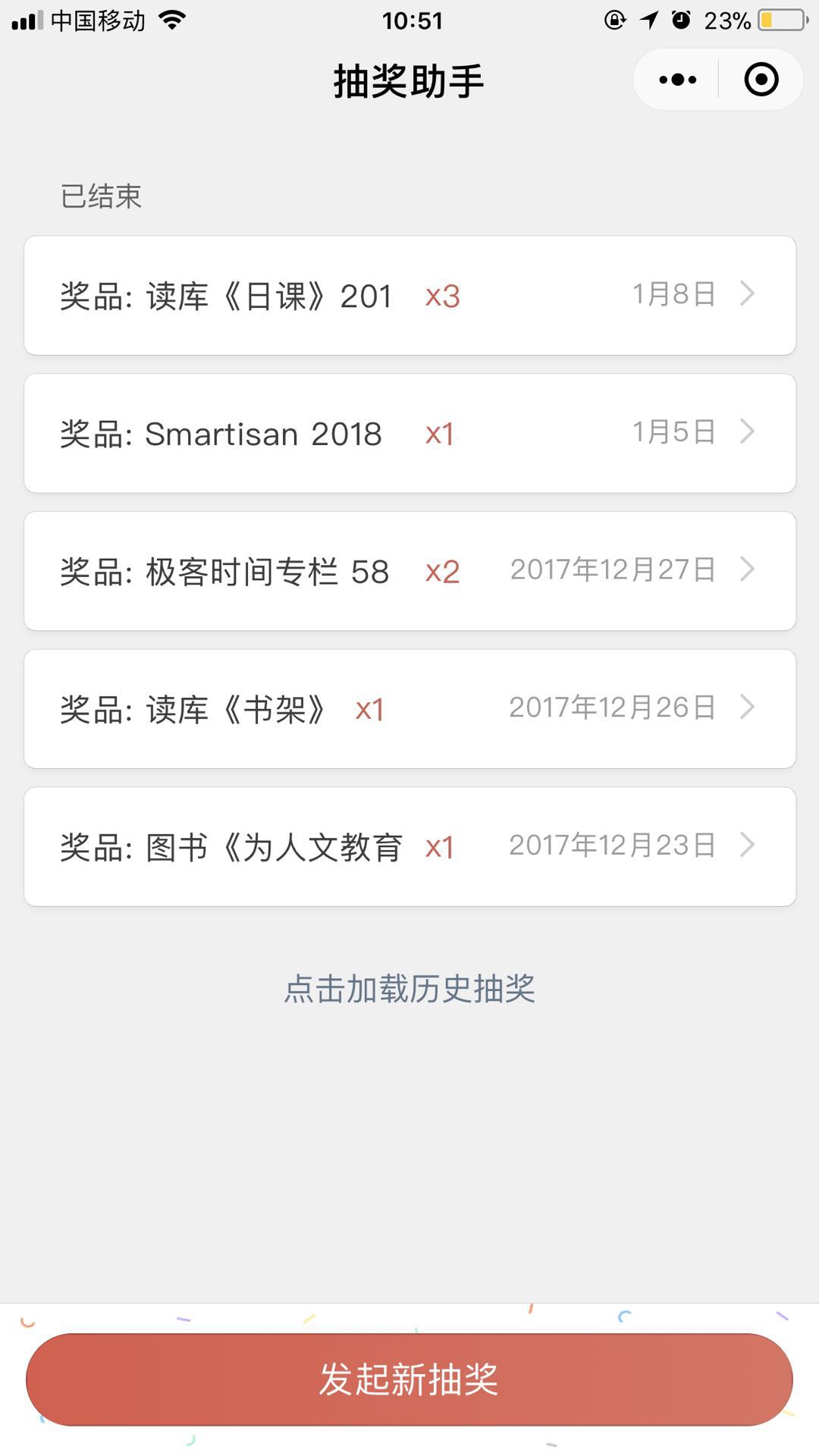
Task: Open the 读库《日课》201 lottery from 1月8日
Action: click(x=409, y=296)
